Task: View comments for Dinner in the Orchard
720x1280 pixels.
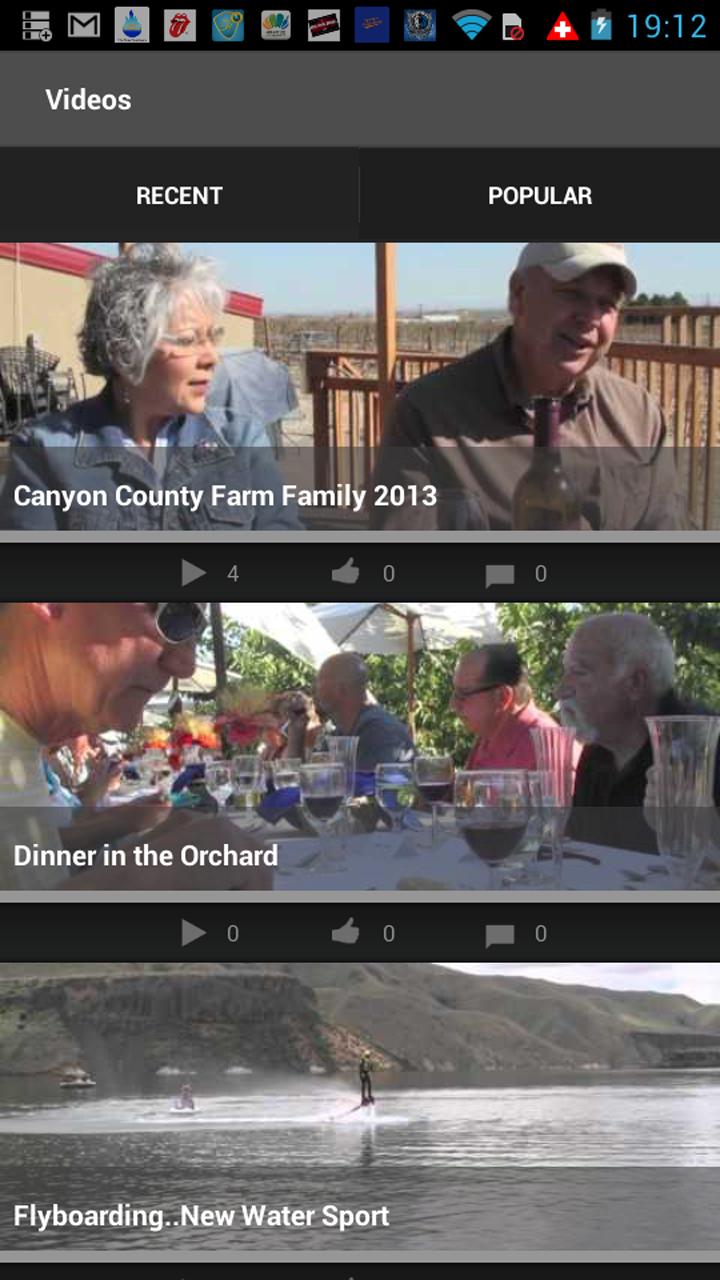Action: [x=500, y=933]
